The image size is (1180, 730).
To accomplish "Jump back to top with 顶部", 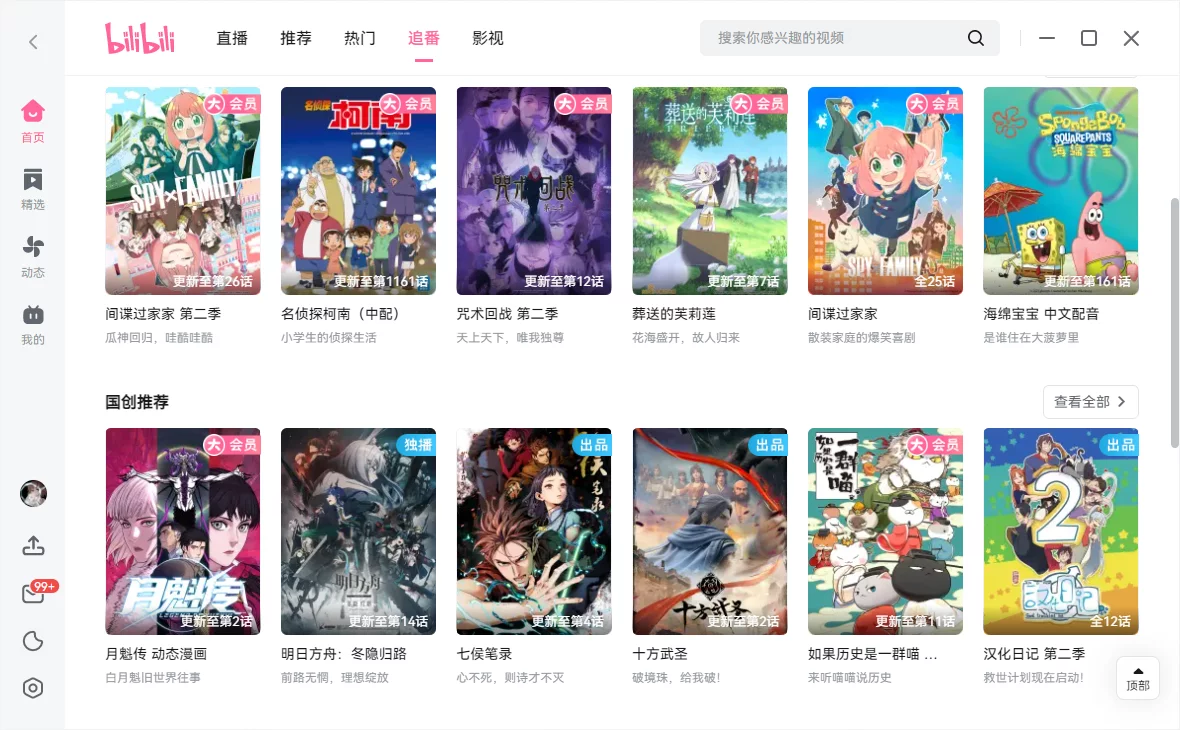I will pyautogui.click(x=1138, y=677).
